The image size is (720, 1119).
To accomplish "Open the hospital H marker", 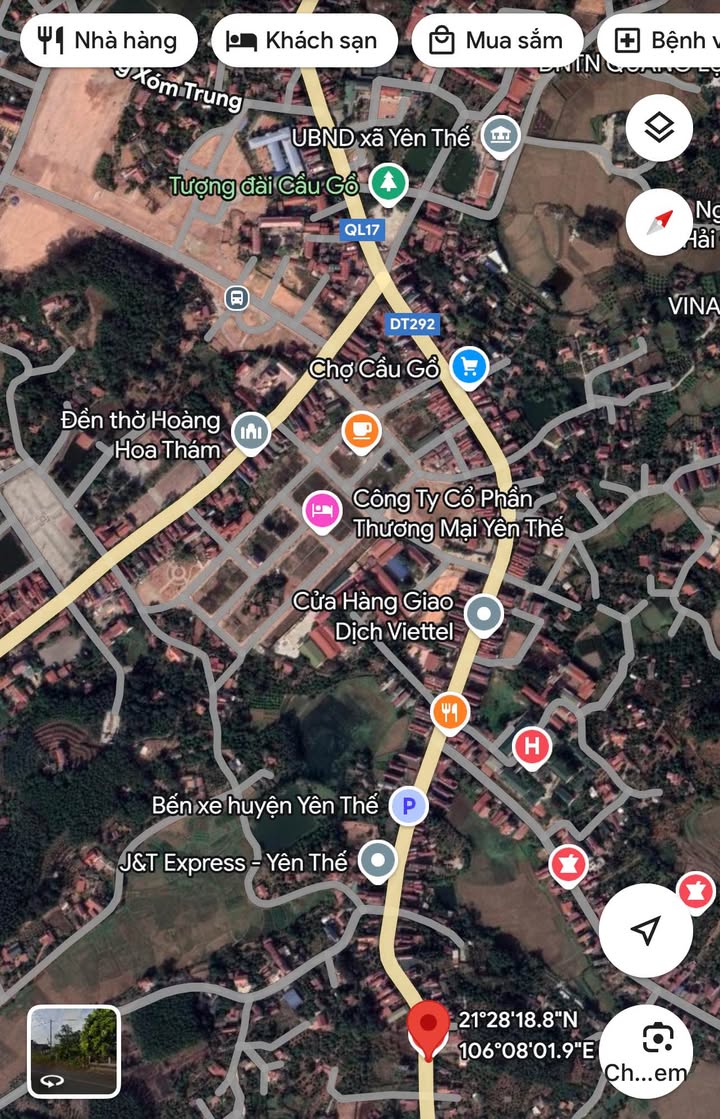I will (532, 746).
